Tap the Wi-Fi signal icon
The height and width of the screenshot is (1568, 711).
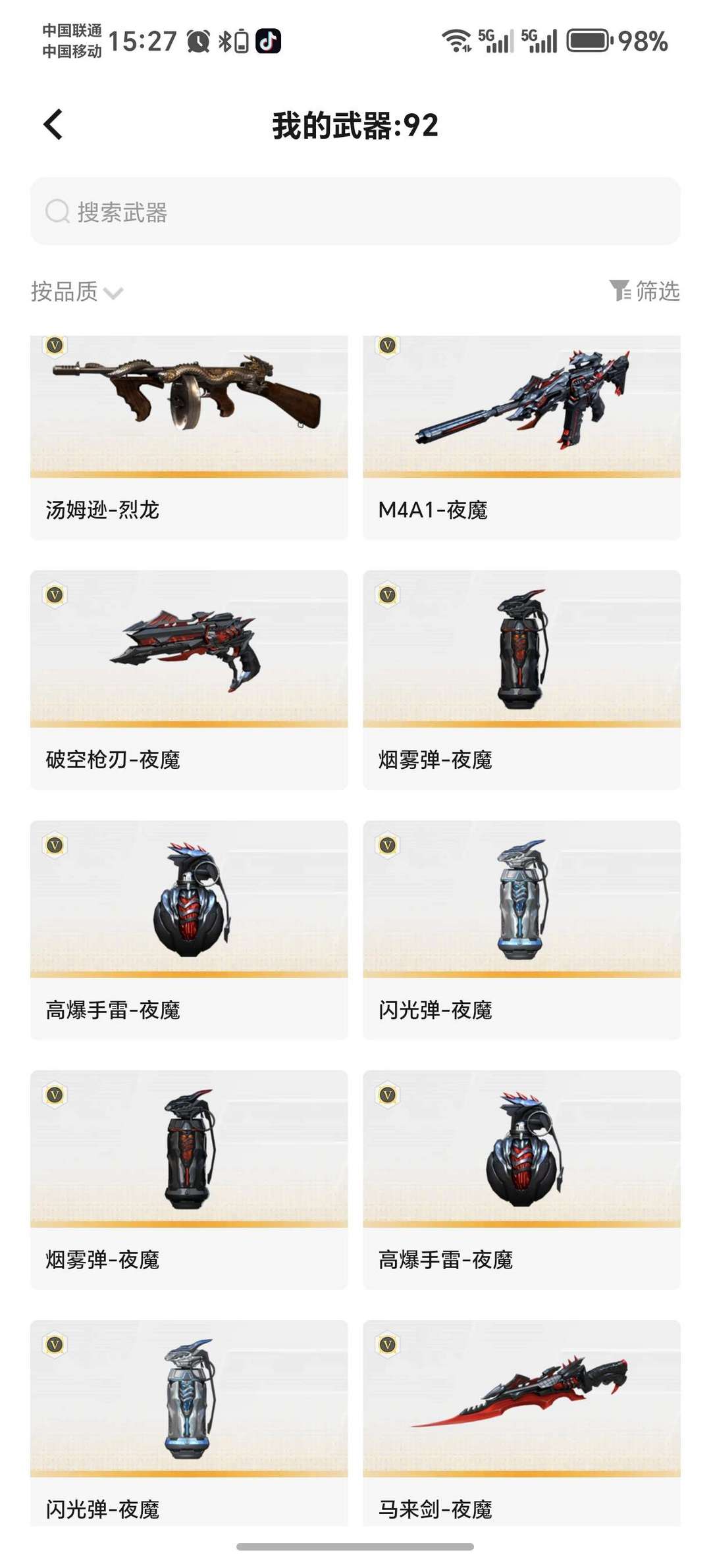tap(455, 41)
